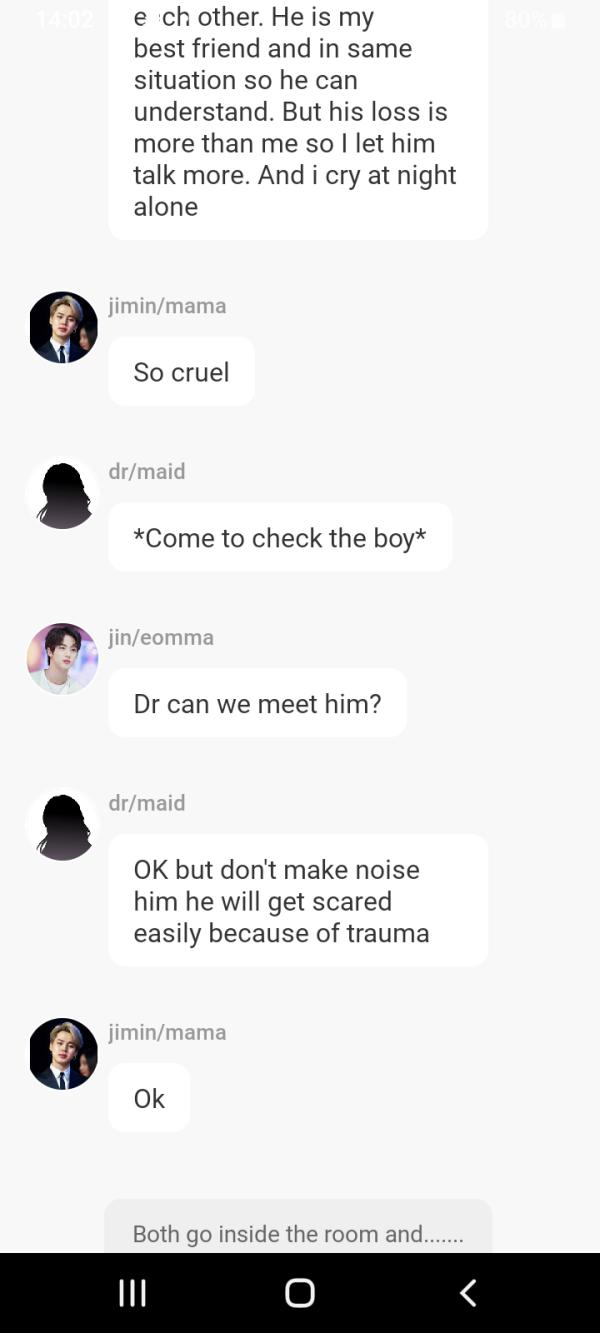600x1333 pixels.
Task: View jin/eomma profile picture
Action: [x=63, y=658]
